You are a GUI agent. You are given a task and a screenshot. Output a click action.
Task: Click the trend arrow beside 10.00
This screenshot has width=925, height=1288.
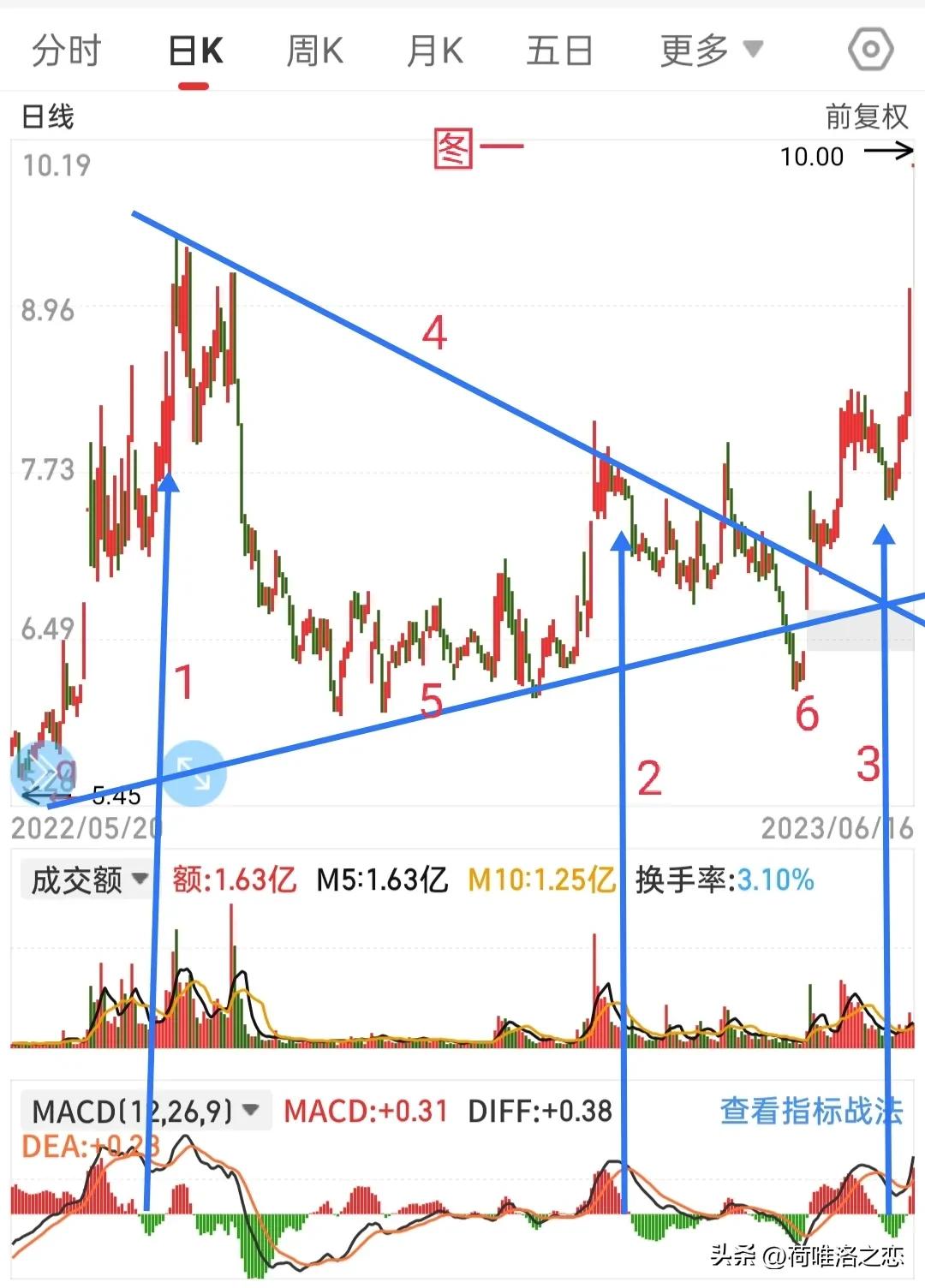tap(887, 152)
